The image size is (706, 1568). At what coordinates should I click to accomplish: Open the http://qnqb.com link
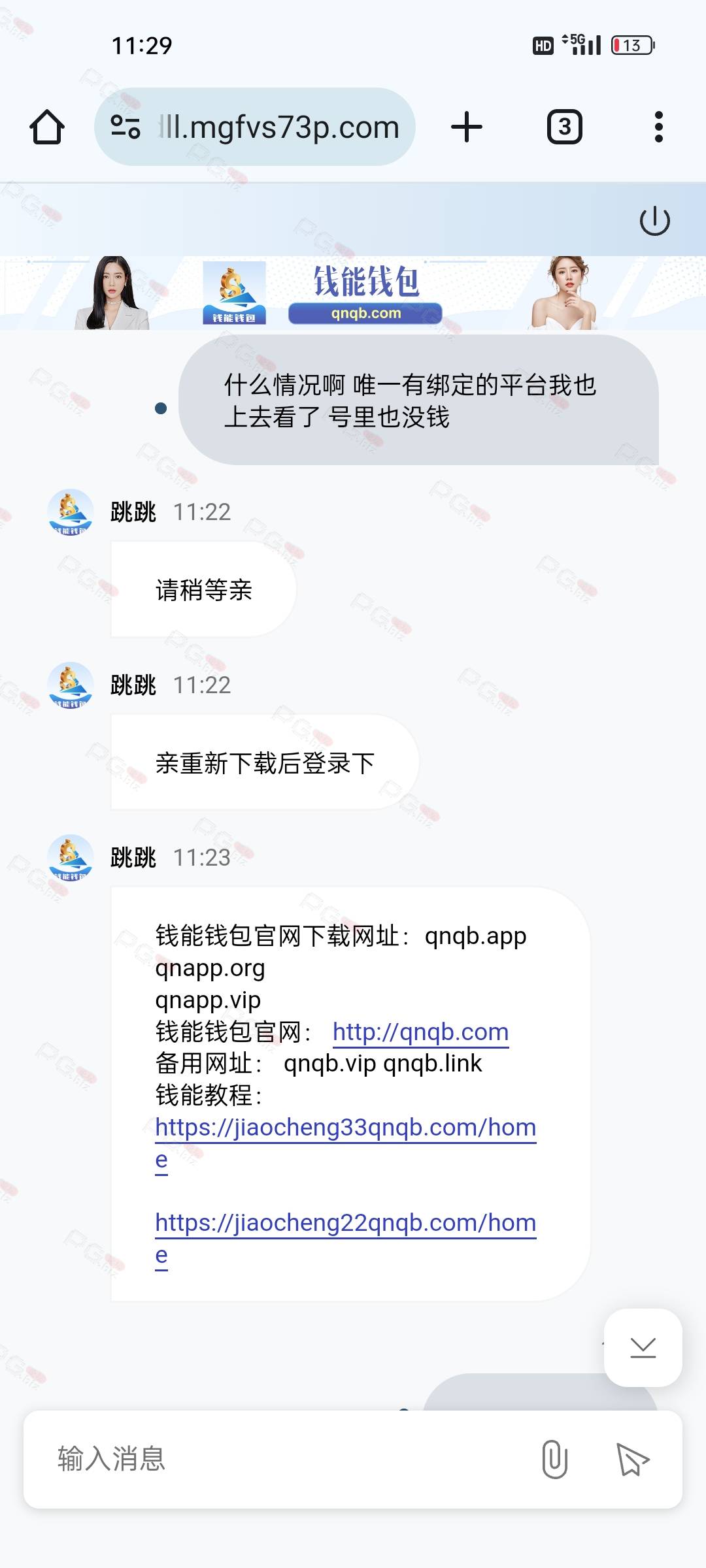(420, 1032)
